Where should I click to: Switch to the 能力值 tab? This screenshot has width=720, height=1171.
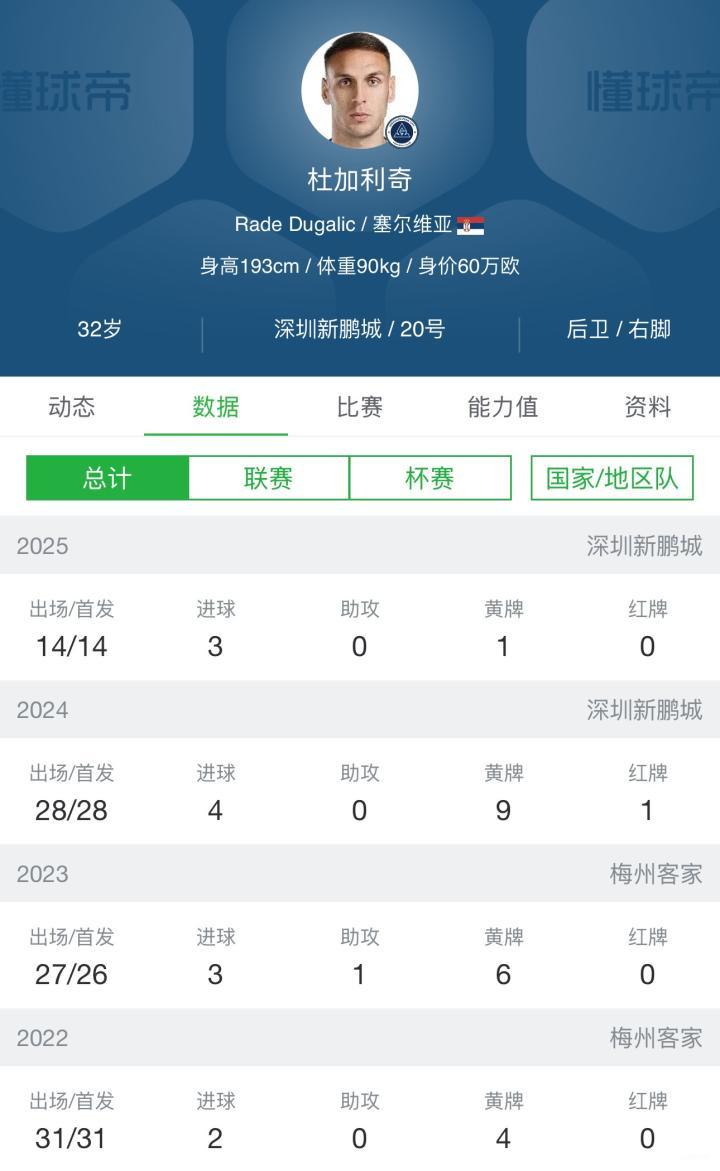click(503, 407)
